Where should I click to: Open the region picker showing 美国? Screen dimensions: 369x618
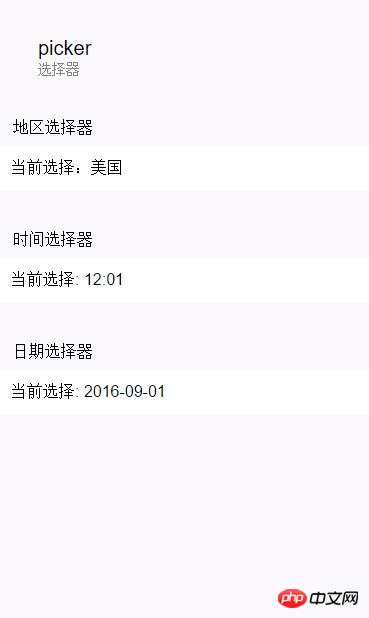pyautogui.click(x=184, y=168)
